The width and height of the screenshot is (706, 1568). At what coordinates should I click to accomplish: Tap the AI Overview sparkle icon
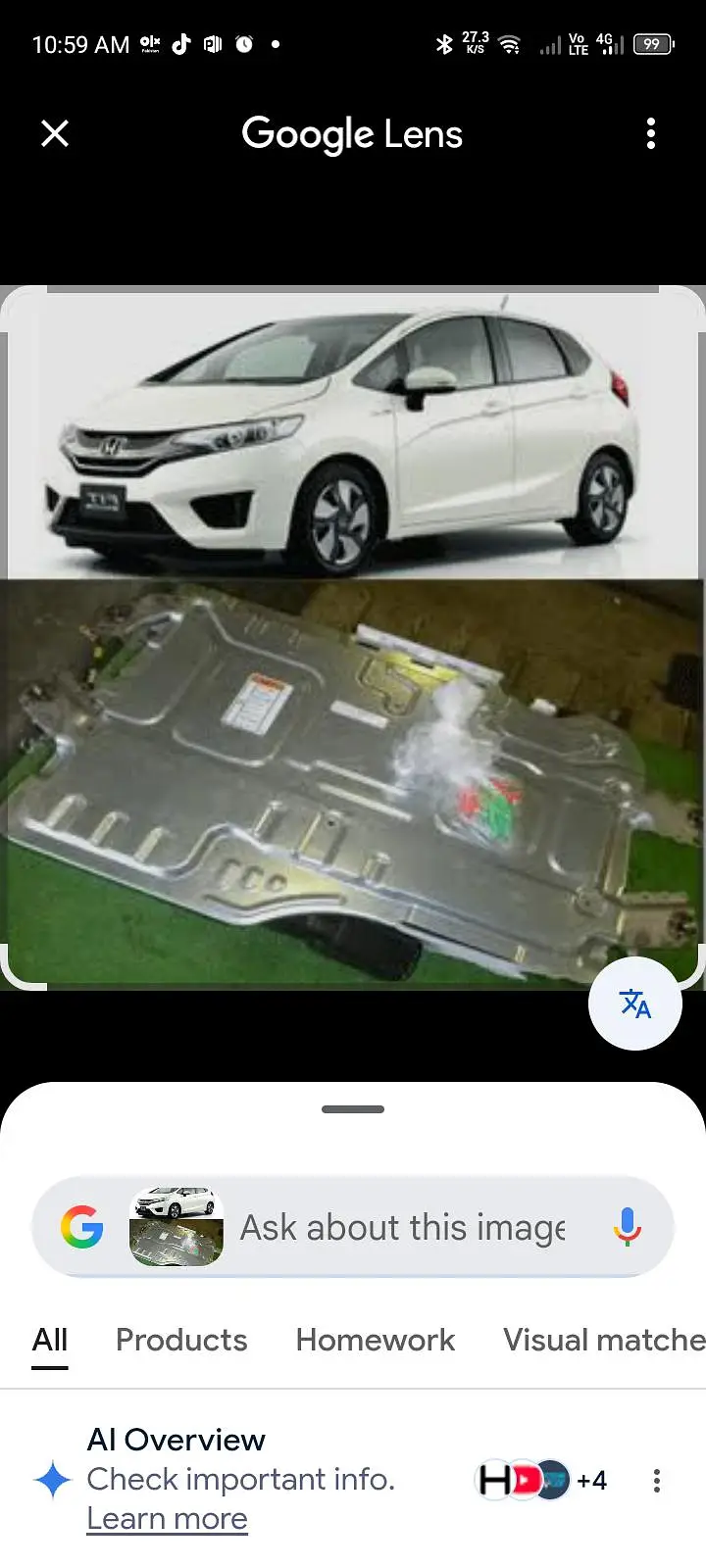point(54,1479)
